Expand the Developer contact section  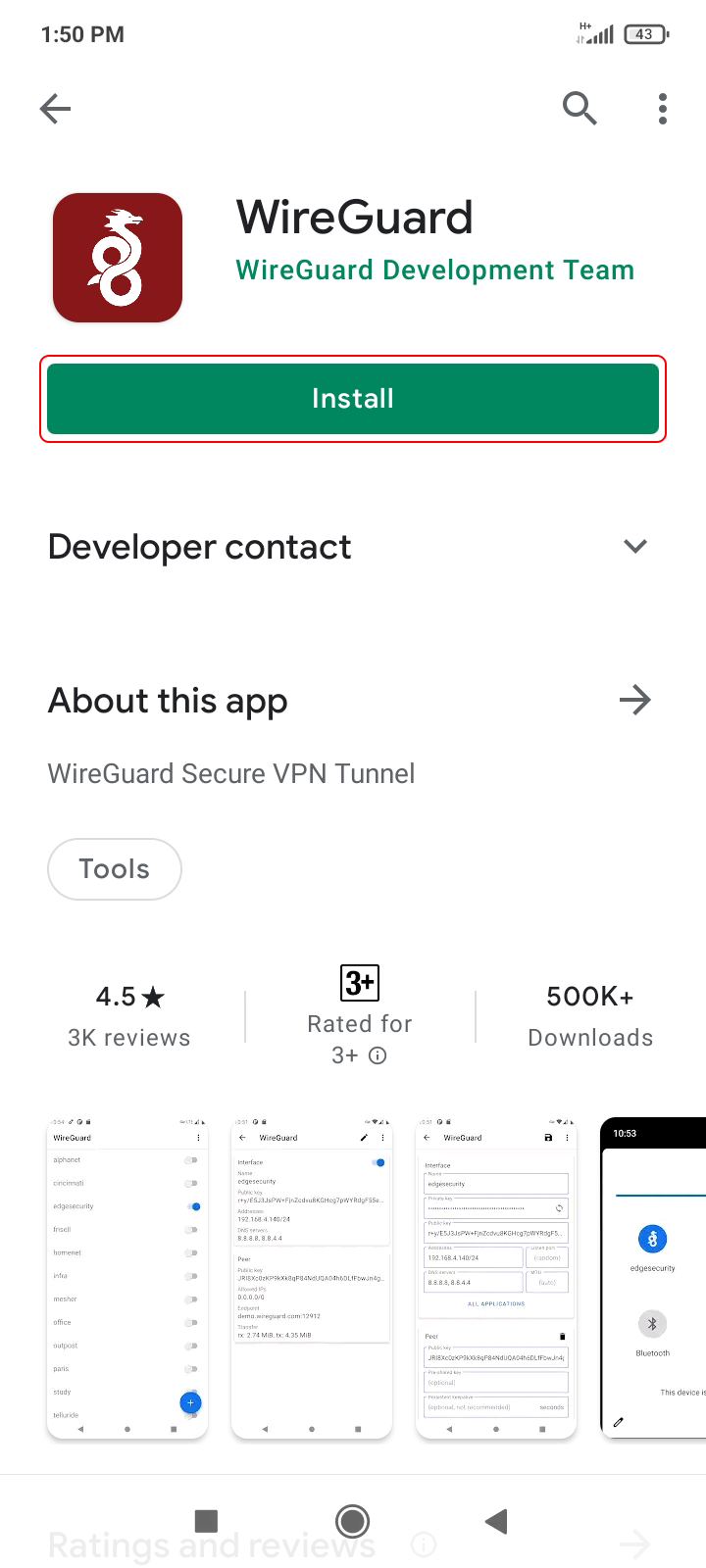click(x=635, y=547)
